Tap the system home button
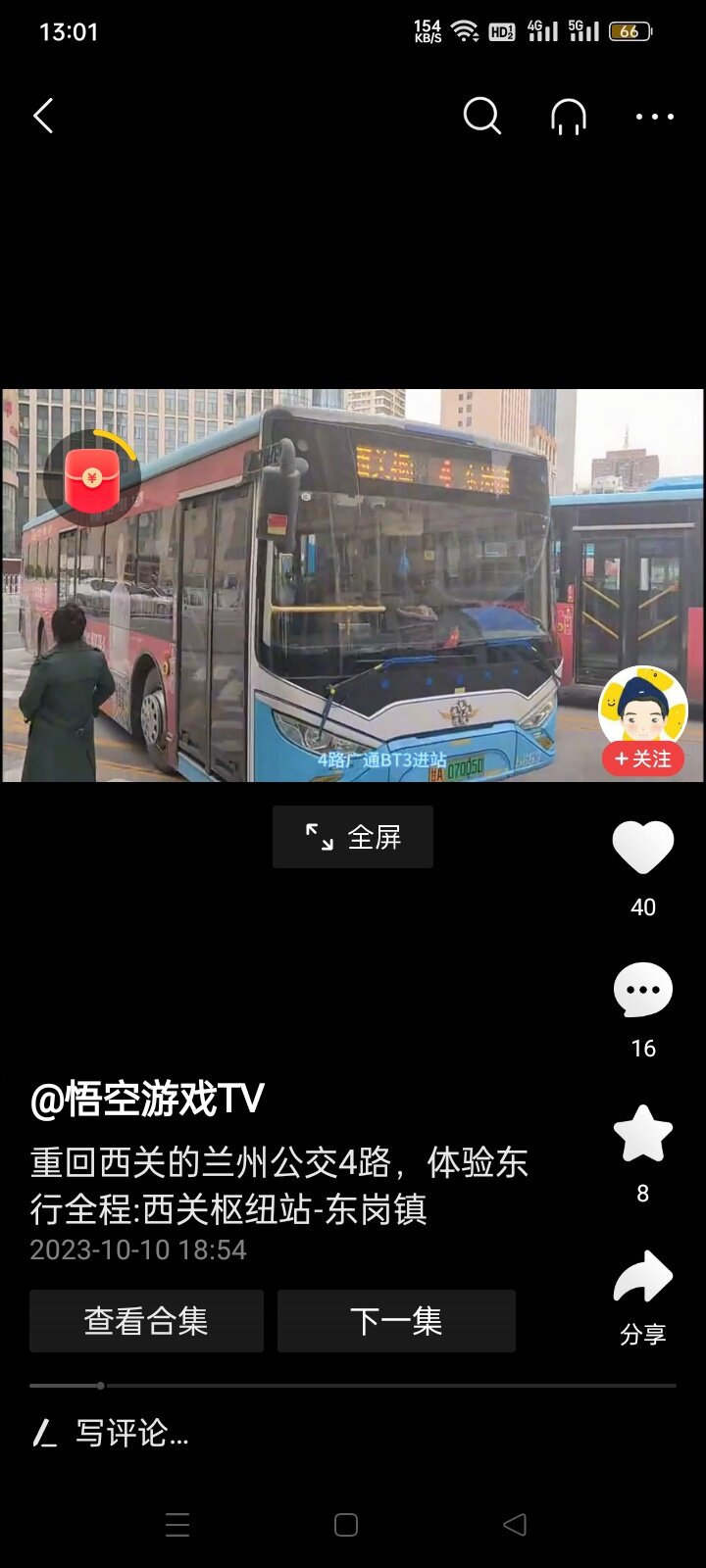706x1568 pixels. pos(346,1525)
